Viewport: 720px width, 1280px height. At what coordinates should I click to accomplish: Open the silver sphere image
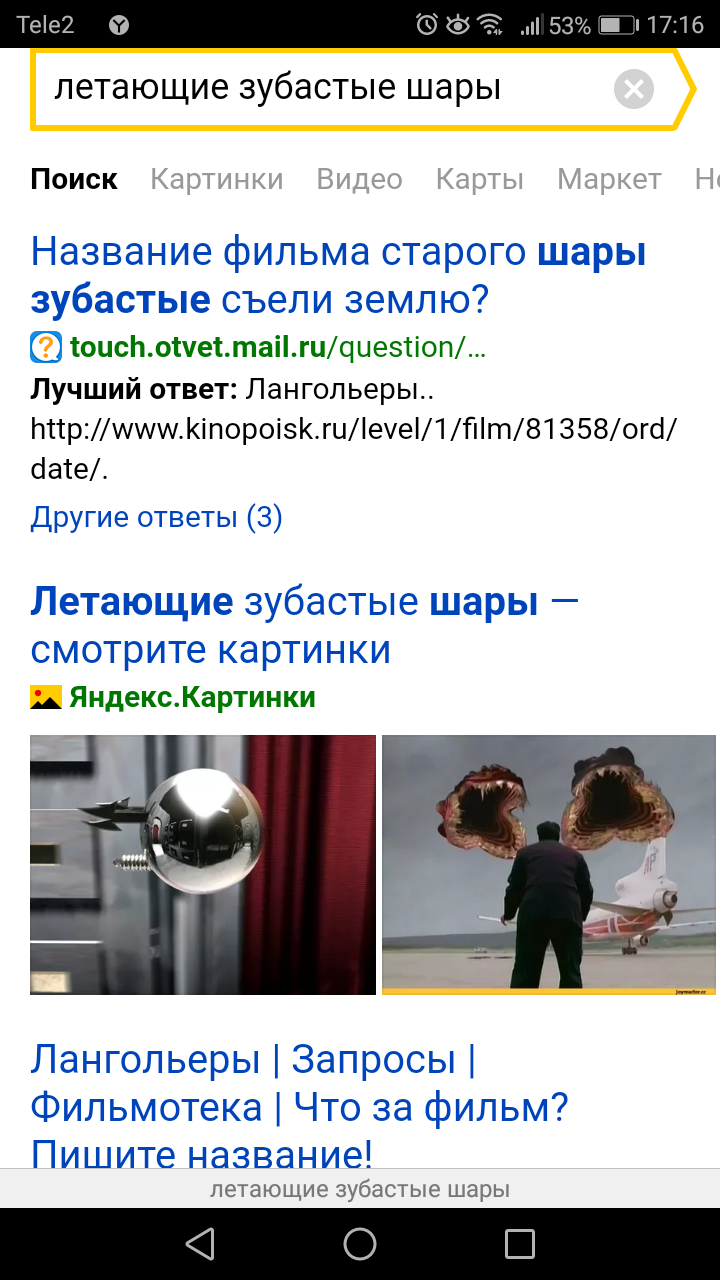(203, 865)
